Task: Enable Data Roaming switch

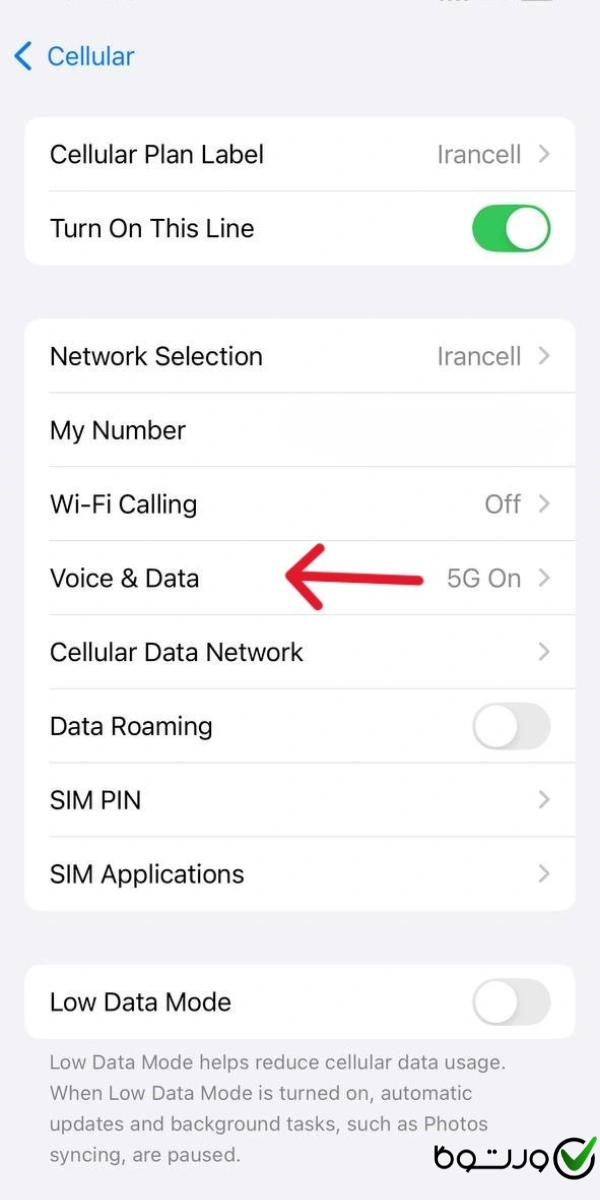Action: pos(510,726)
